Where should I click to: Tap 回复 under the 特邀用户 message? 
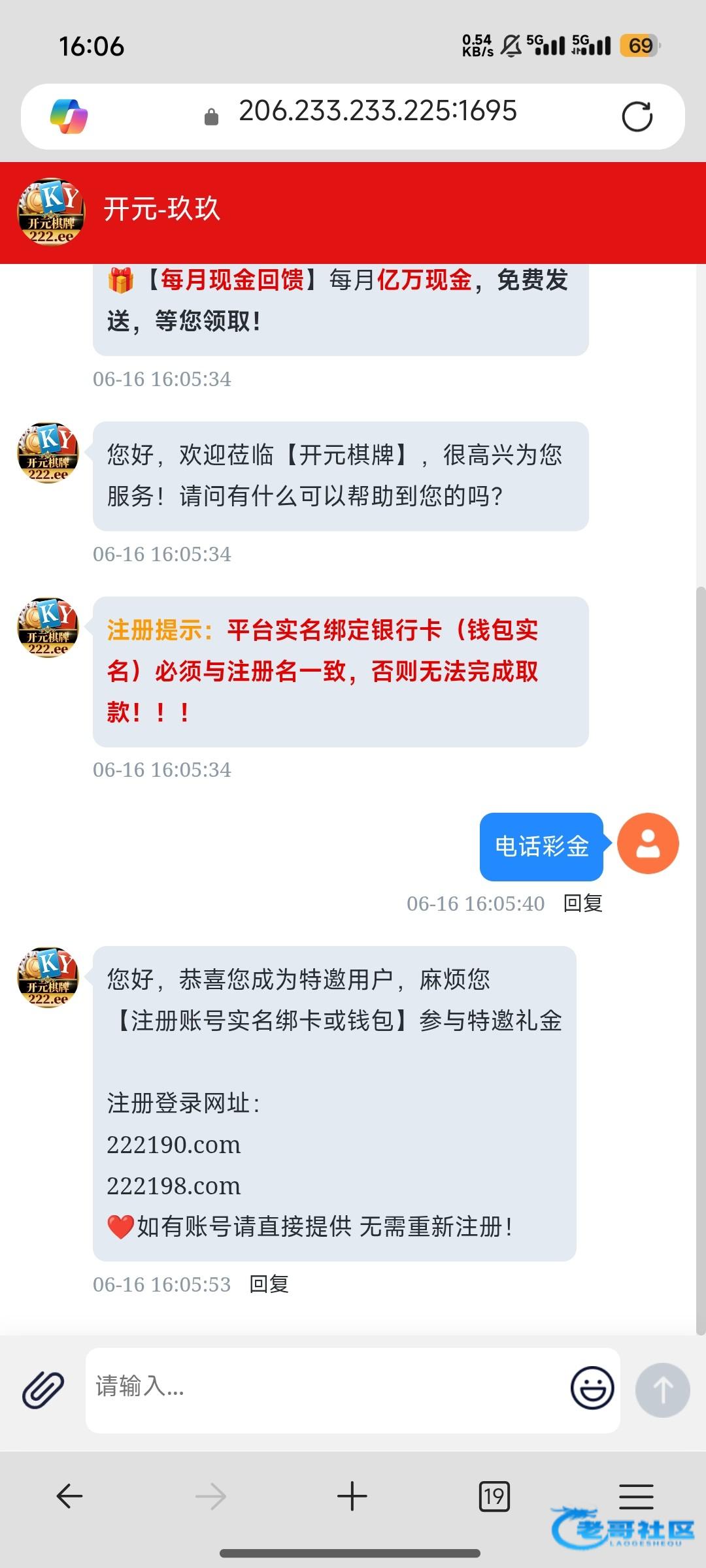tap(269, 1284)
